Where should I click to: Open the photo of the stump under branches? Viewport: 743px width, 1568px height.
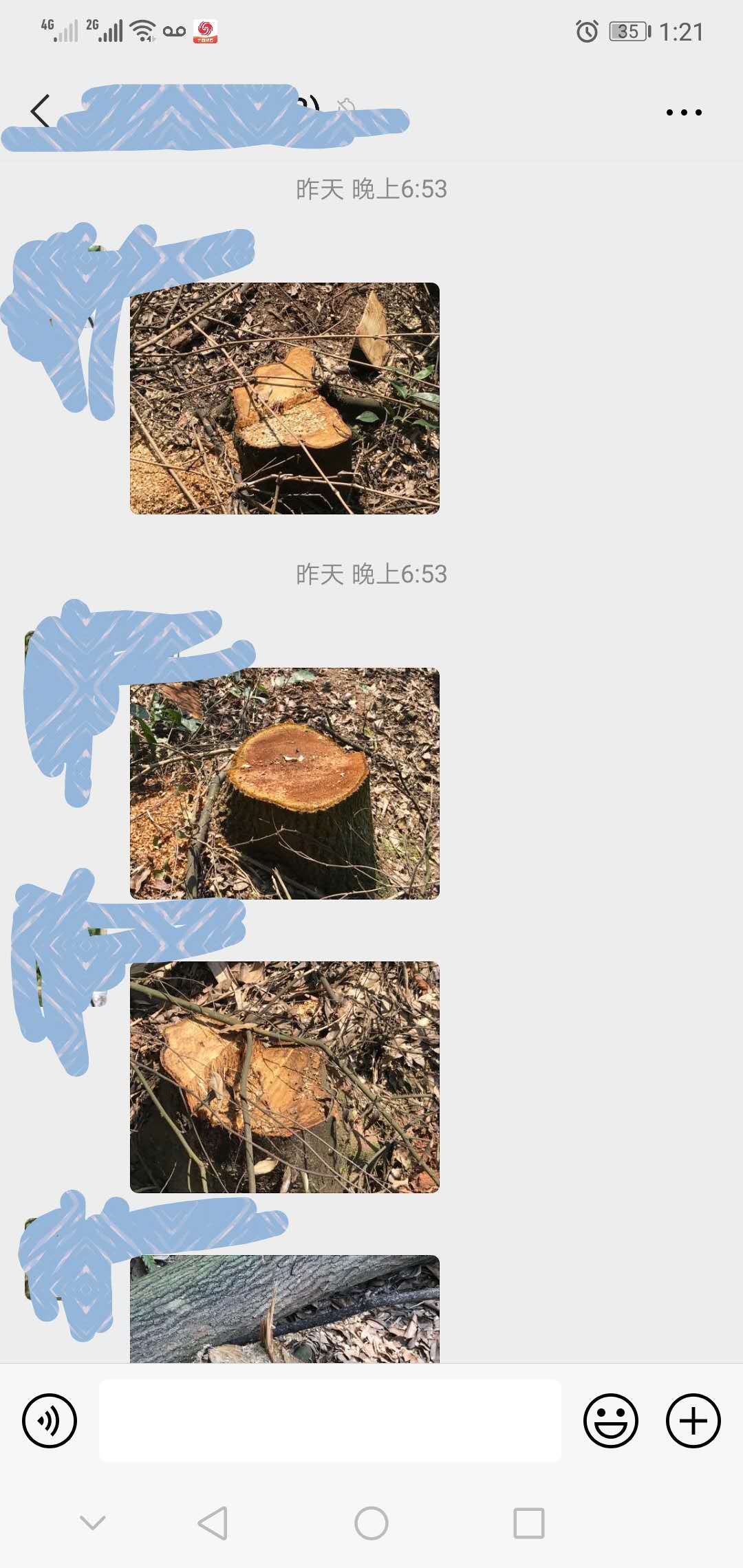(x=285, y=1077)
